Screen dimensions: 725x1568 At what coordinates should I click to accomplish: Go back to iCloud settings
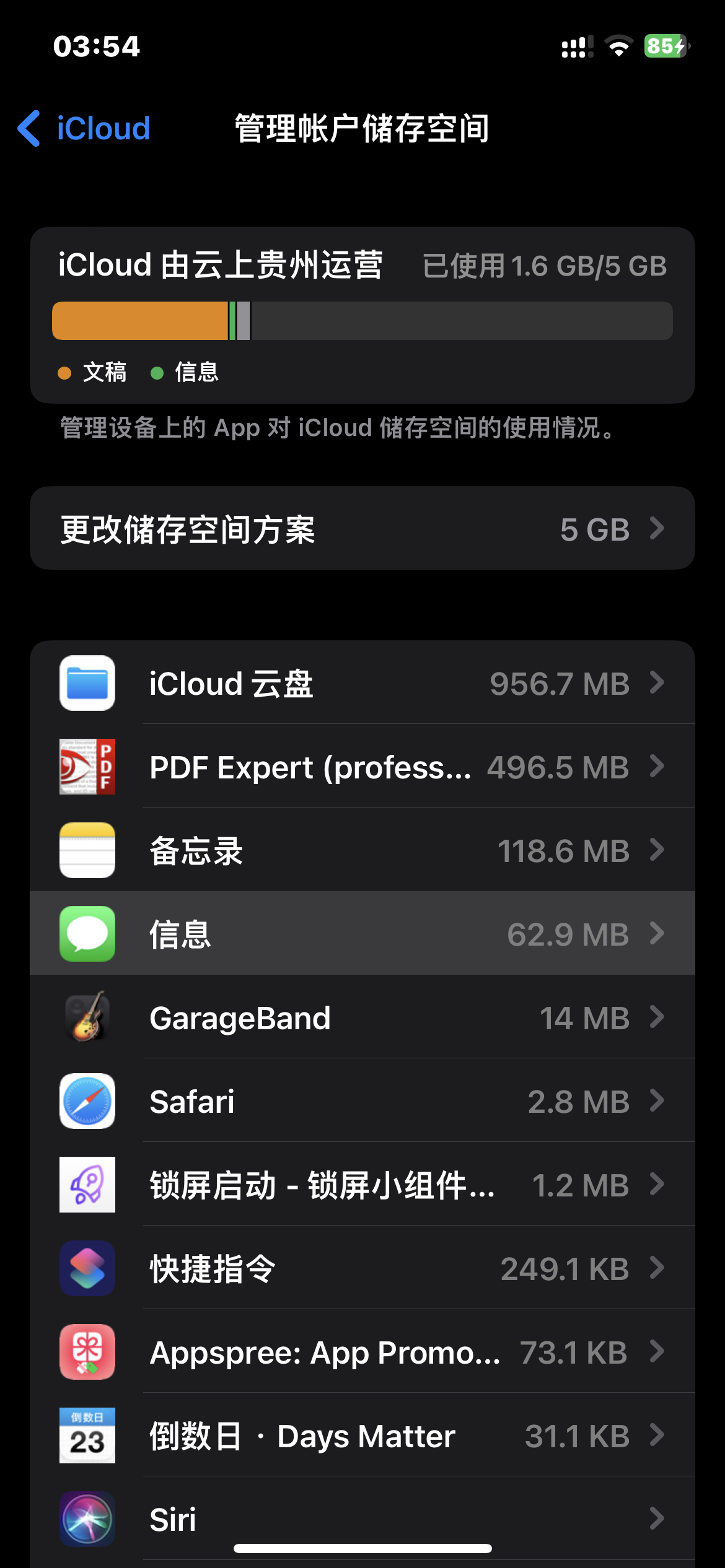(x=84, y=129)
